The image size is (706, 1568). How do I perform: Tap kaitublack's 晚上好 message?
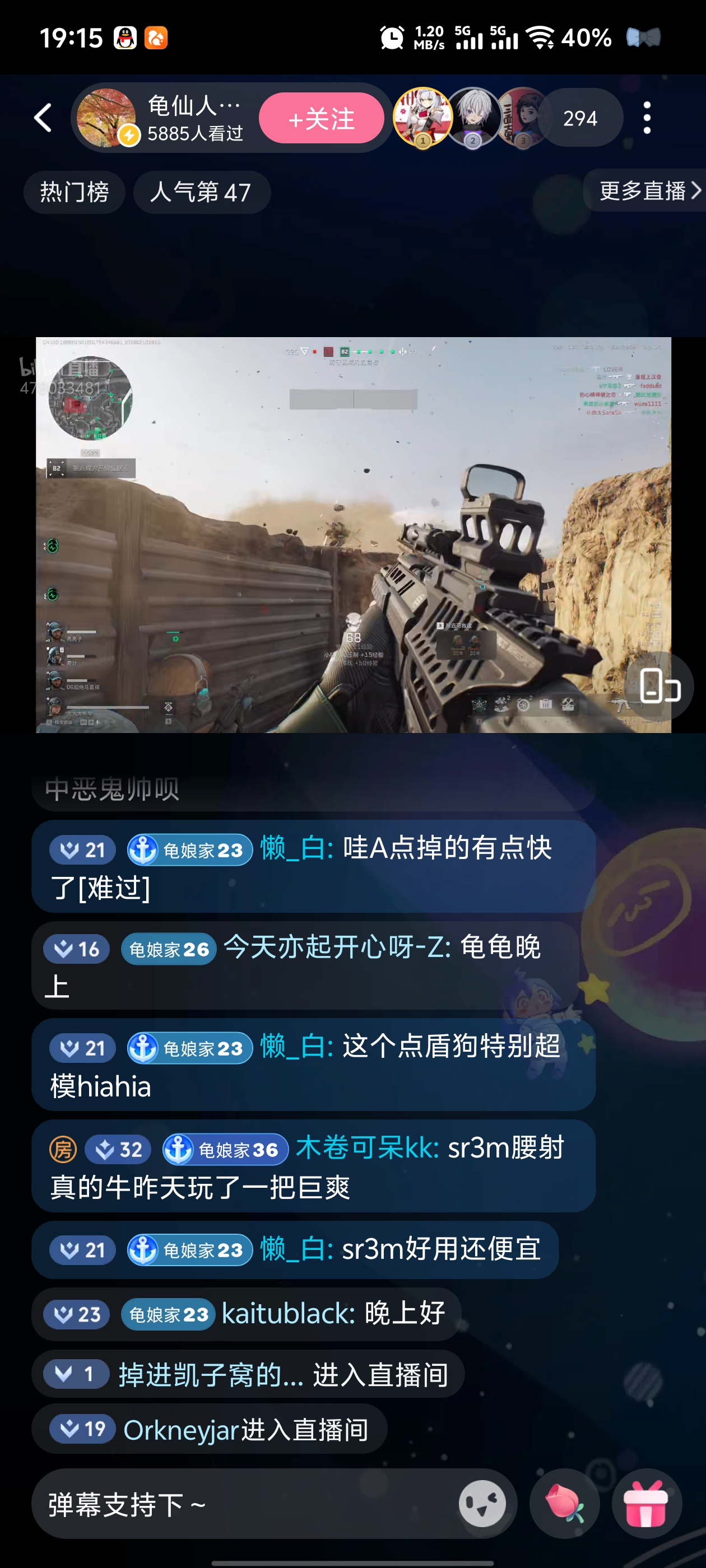(x=246, y=1314)
